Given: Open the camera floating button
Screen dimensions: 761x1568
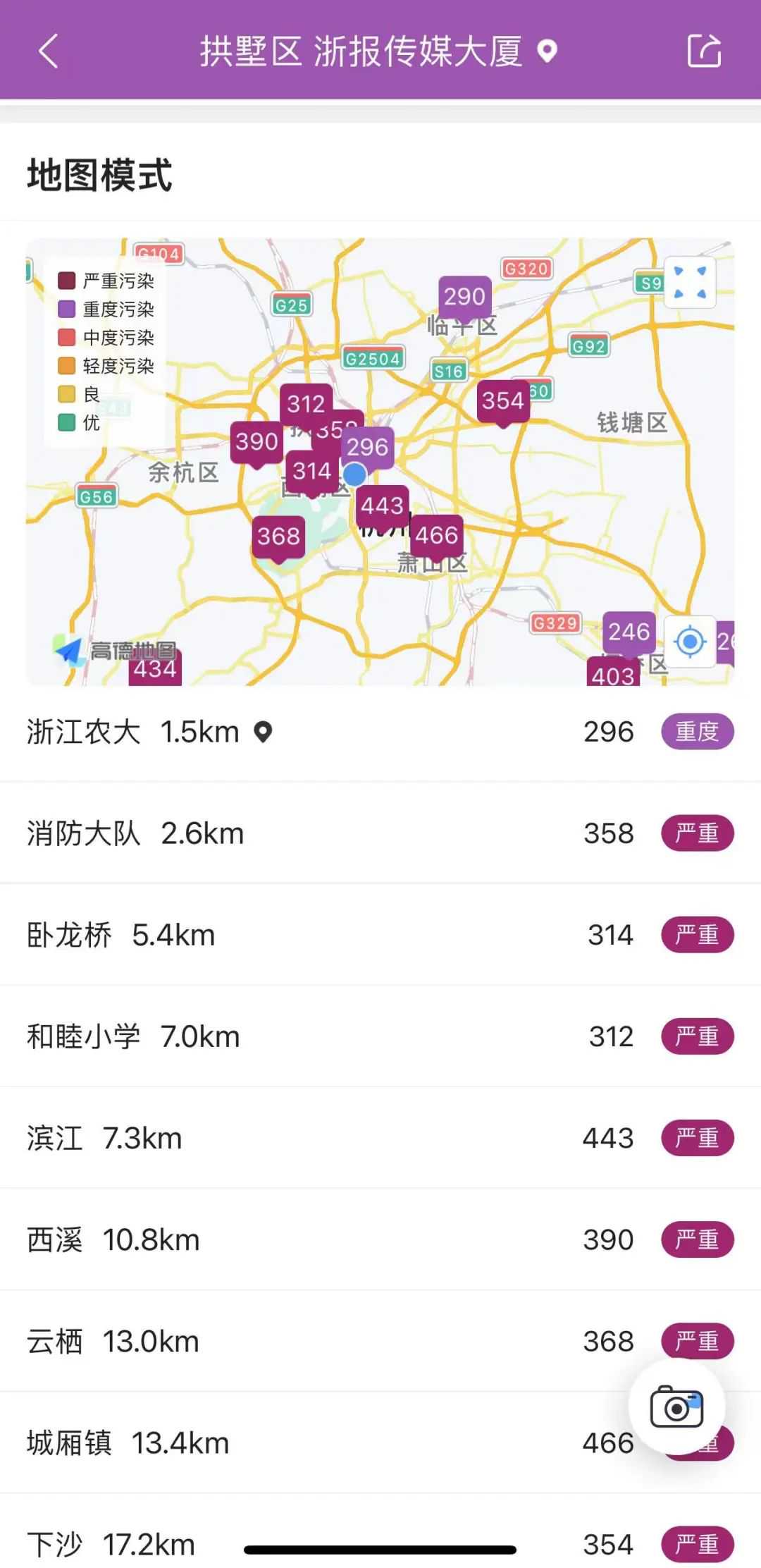Looking at the screenshot, I should tap(676, 1407).
